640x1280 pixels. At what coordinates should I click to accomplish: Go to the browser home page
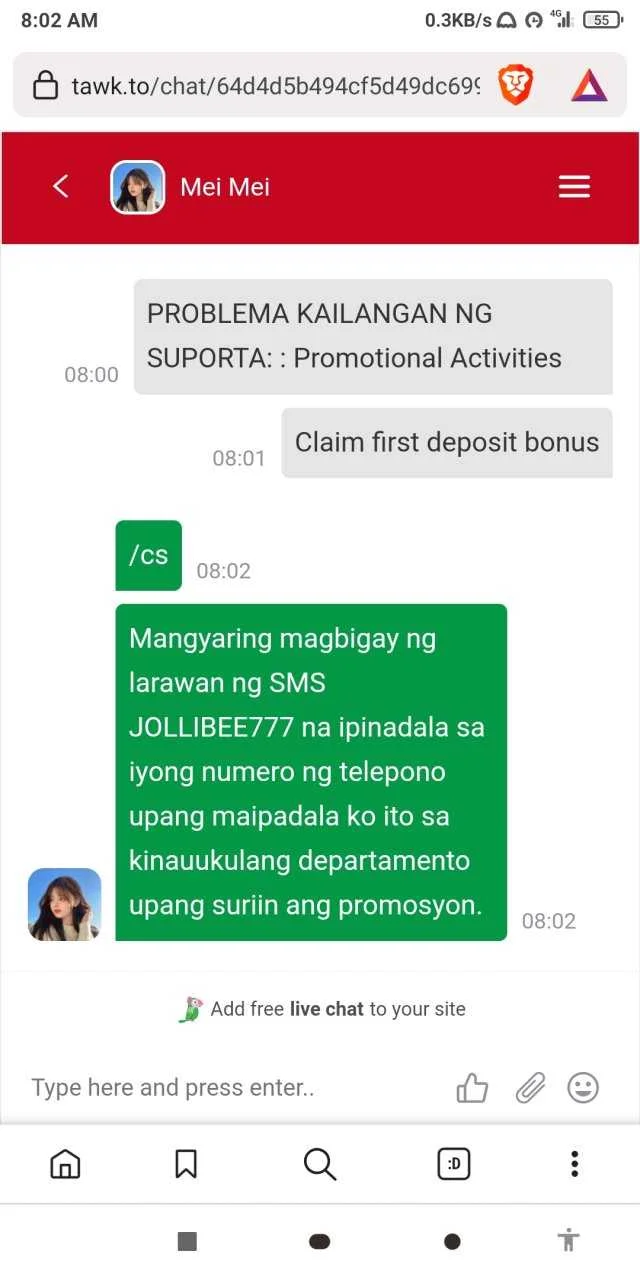[x=65, y=1164]
